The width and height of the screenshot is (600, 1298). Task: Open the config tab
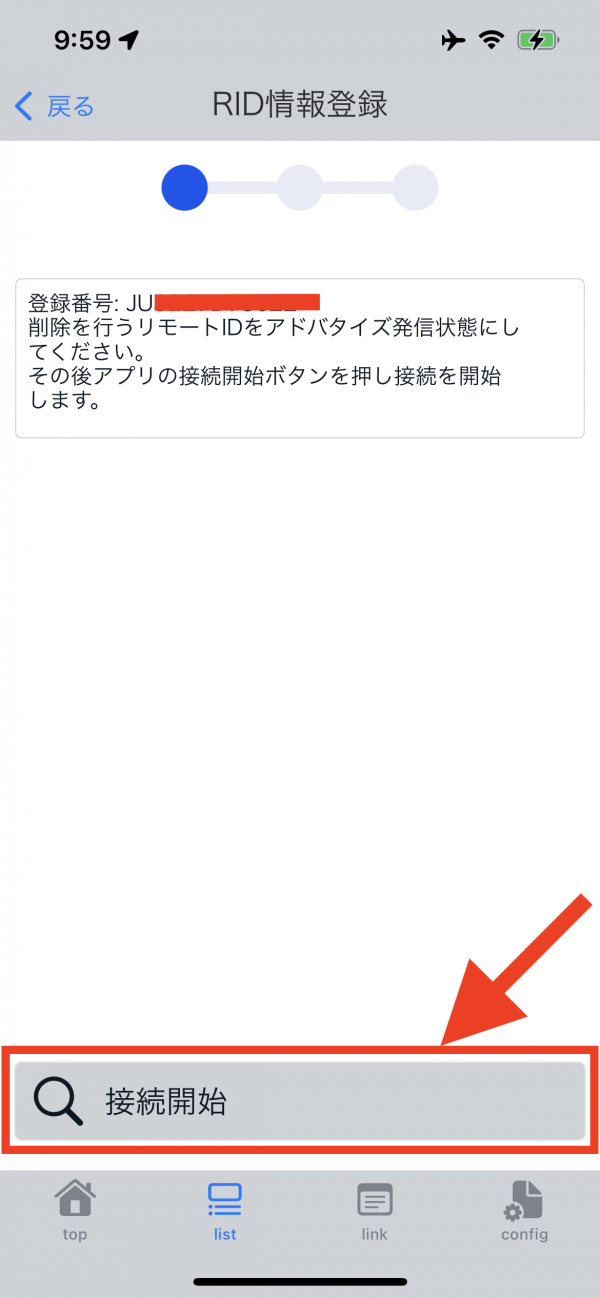coord(525,1210)
